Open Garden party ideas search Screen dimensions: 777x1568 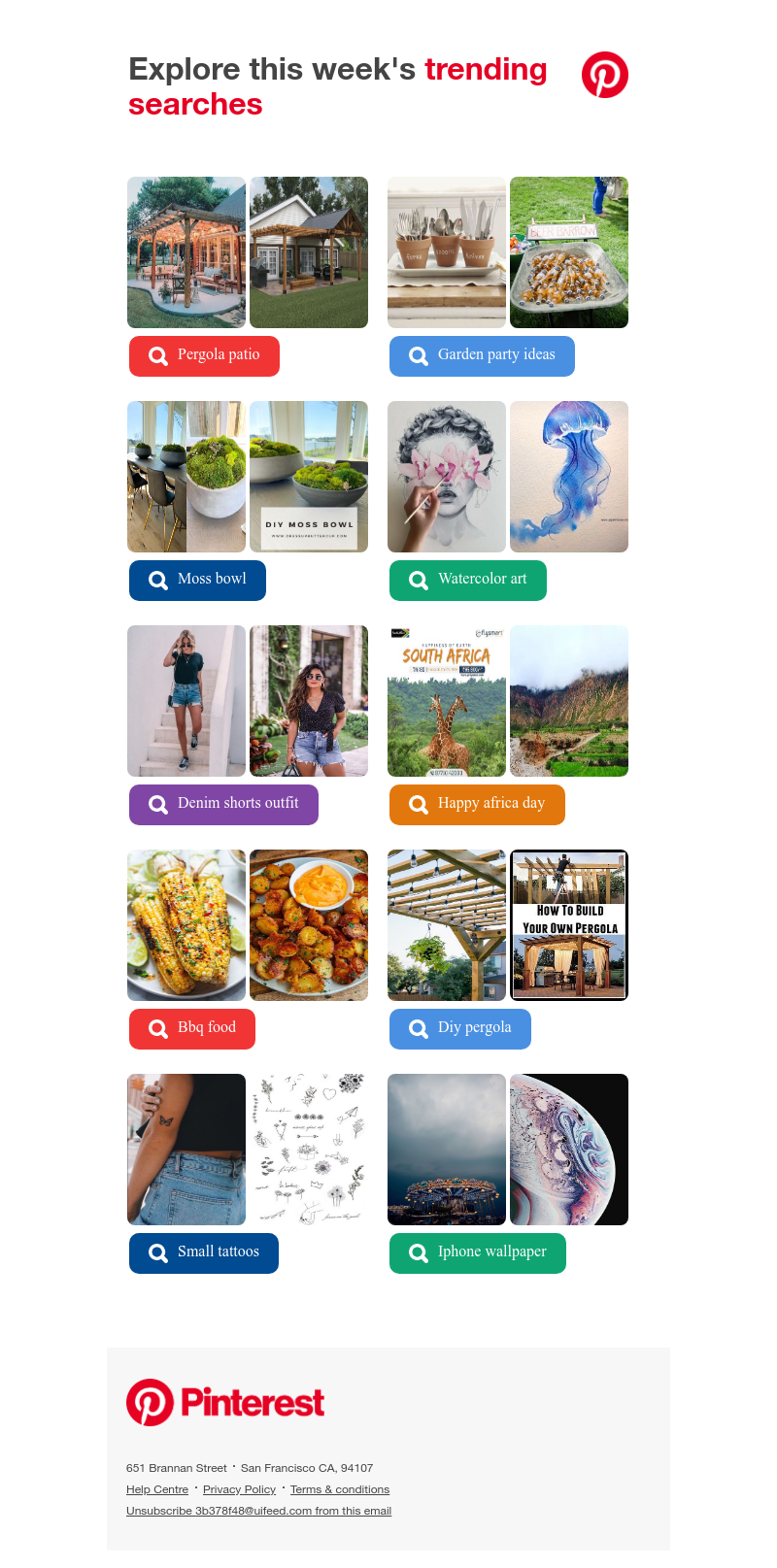point(482,356)
